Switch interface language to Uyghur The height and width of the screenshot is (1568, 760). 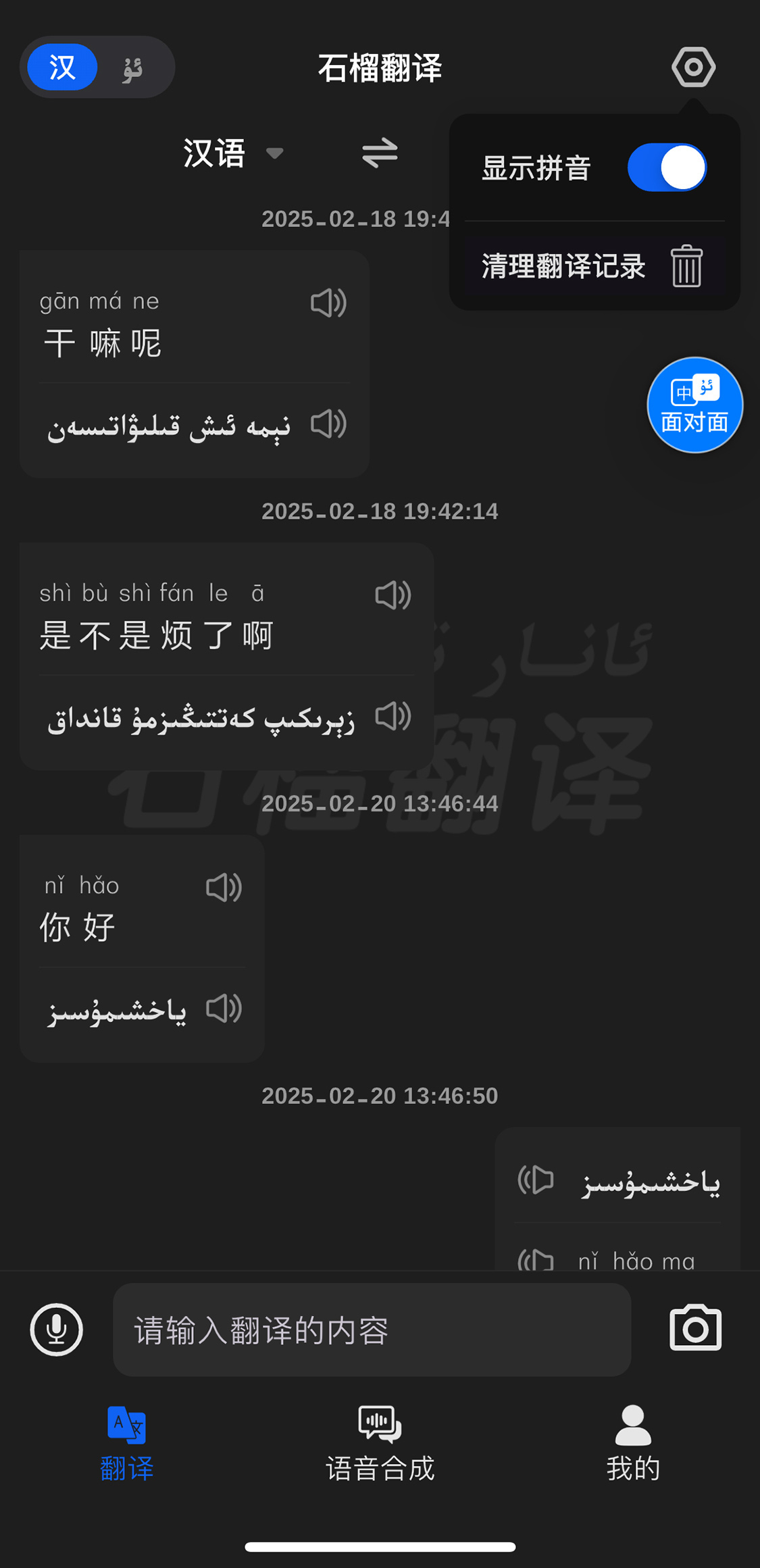pyautogui.click(x=133, y=68)
